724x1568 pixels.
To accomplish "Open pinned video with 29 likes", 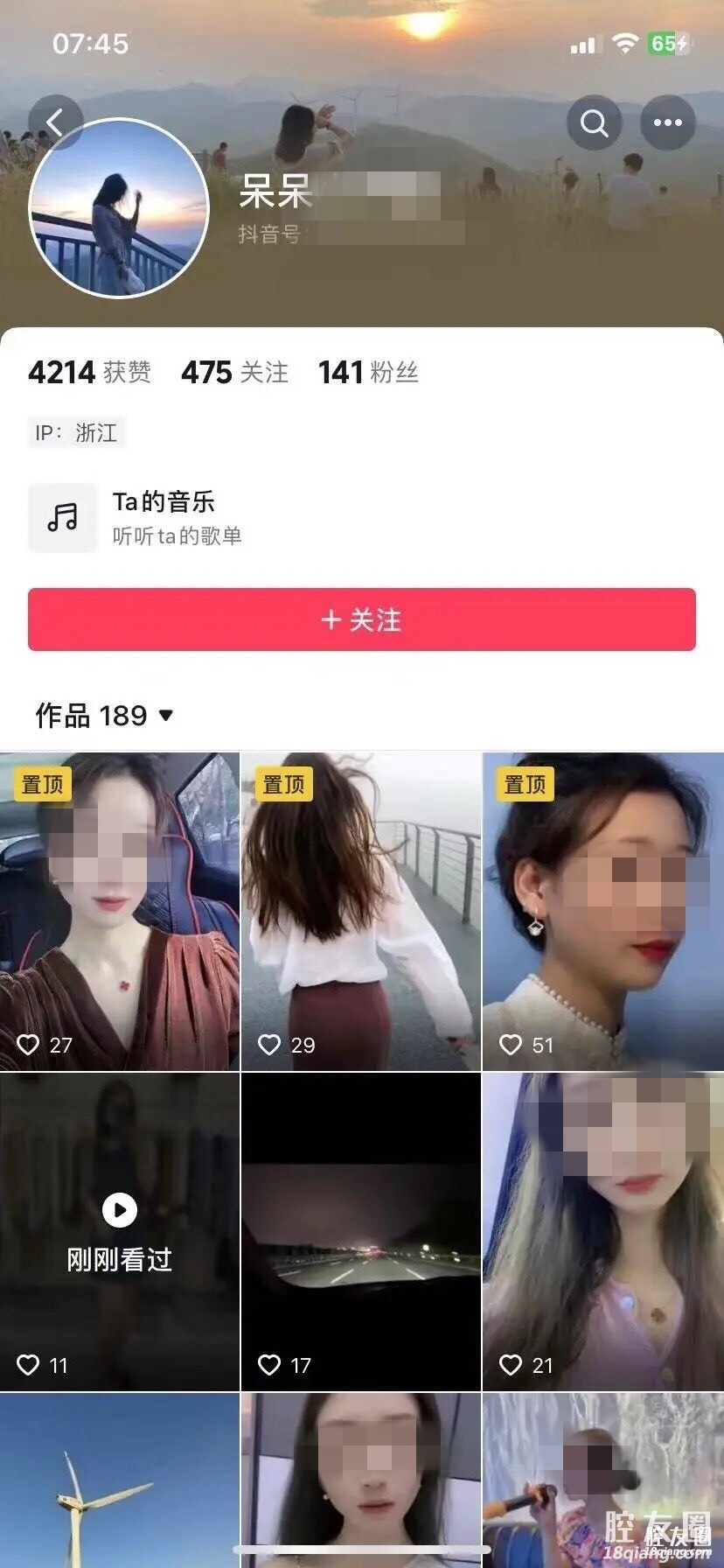I will tap(361, 912).
